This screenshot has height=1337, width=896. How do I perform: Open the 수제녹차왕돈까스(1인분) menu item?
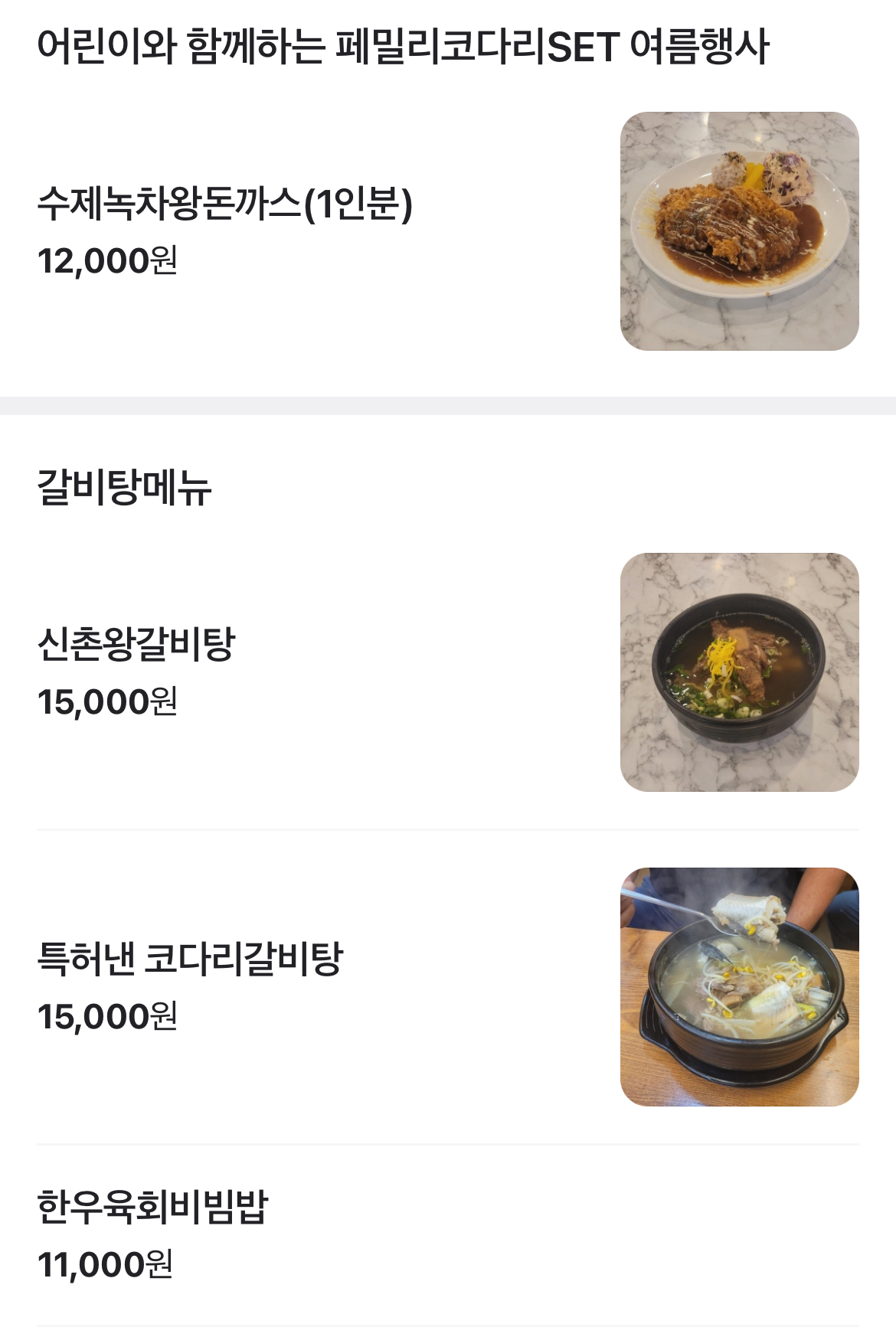point(224,204)
